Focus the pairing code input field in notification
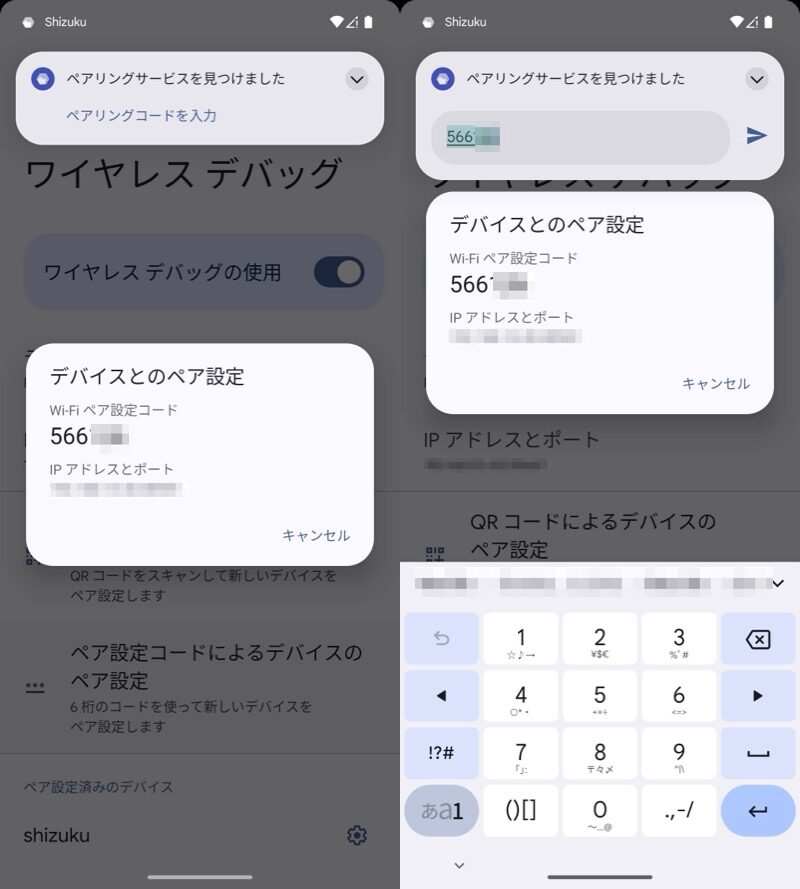Screen dimensions: 800x889 [580, 137]
